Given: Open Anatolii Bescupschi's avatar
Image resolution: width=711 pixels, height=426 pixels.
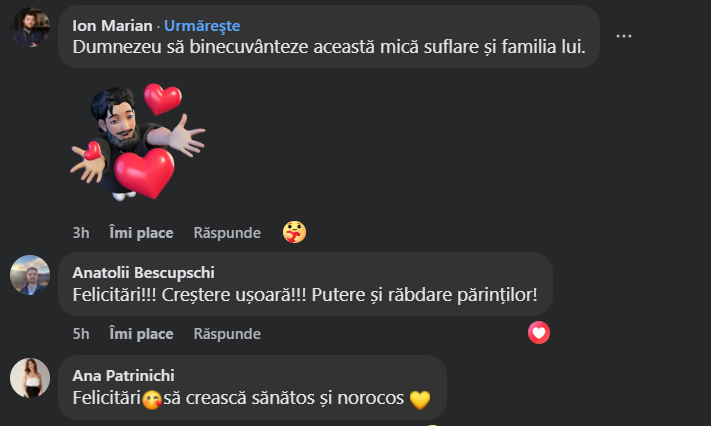Looking at the screenshot, I should pyautogui.click(x=30, y=275).
